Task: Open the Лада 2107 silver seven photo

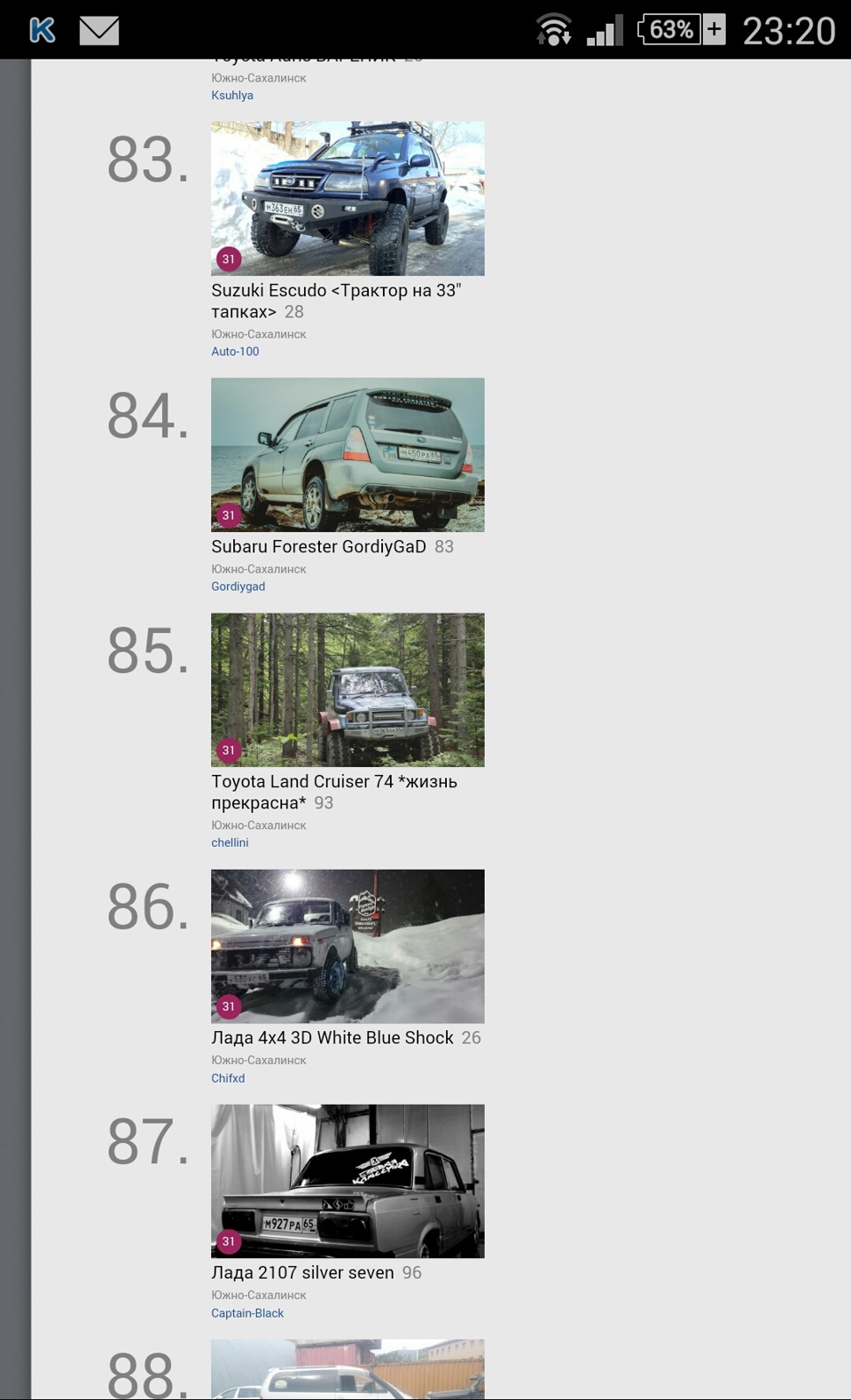Action: tap(347, 1181)
